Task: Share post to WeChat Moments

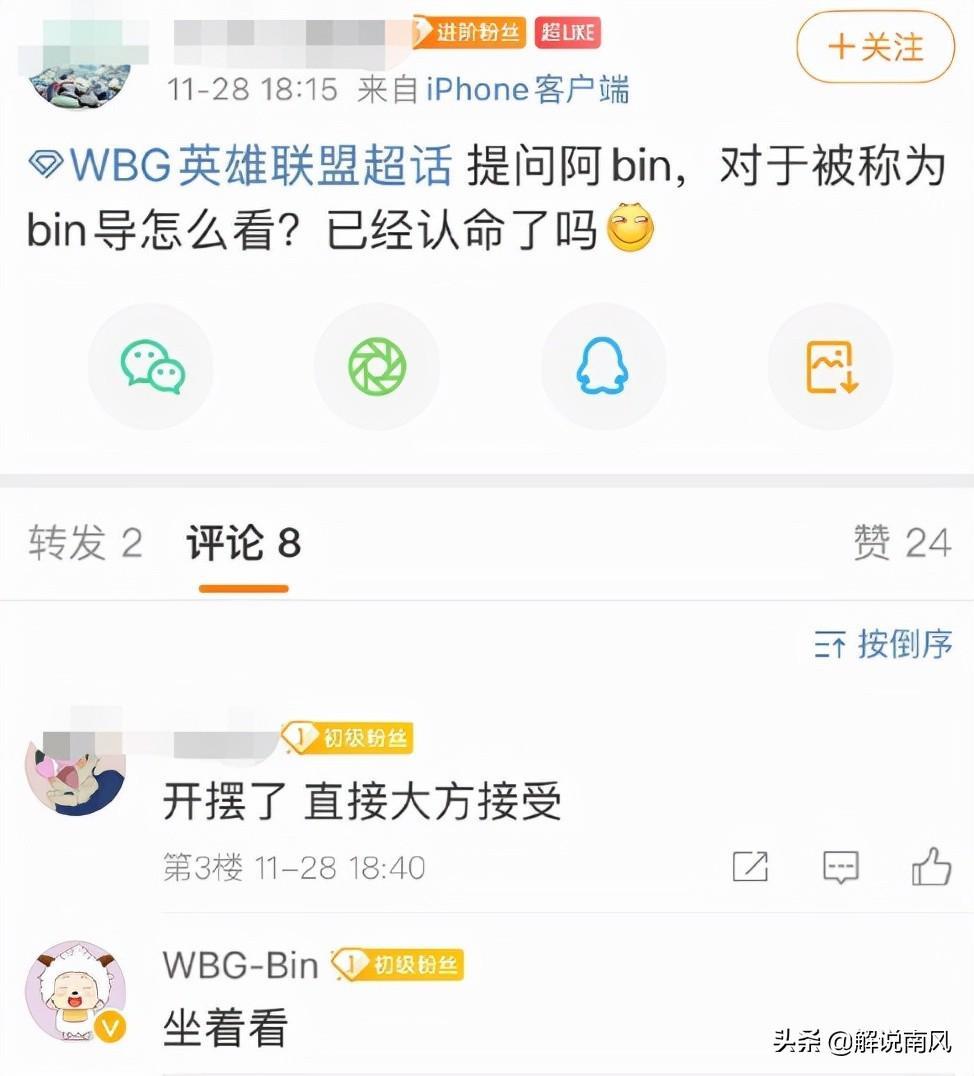Action: point(377,366)
